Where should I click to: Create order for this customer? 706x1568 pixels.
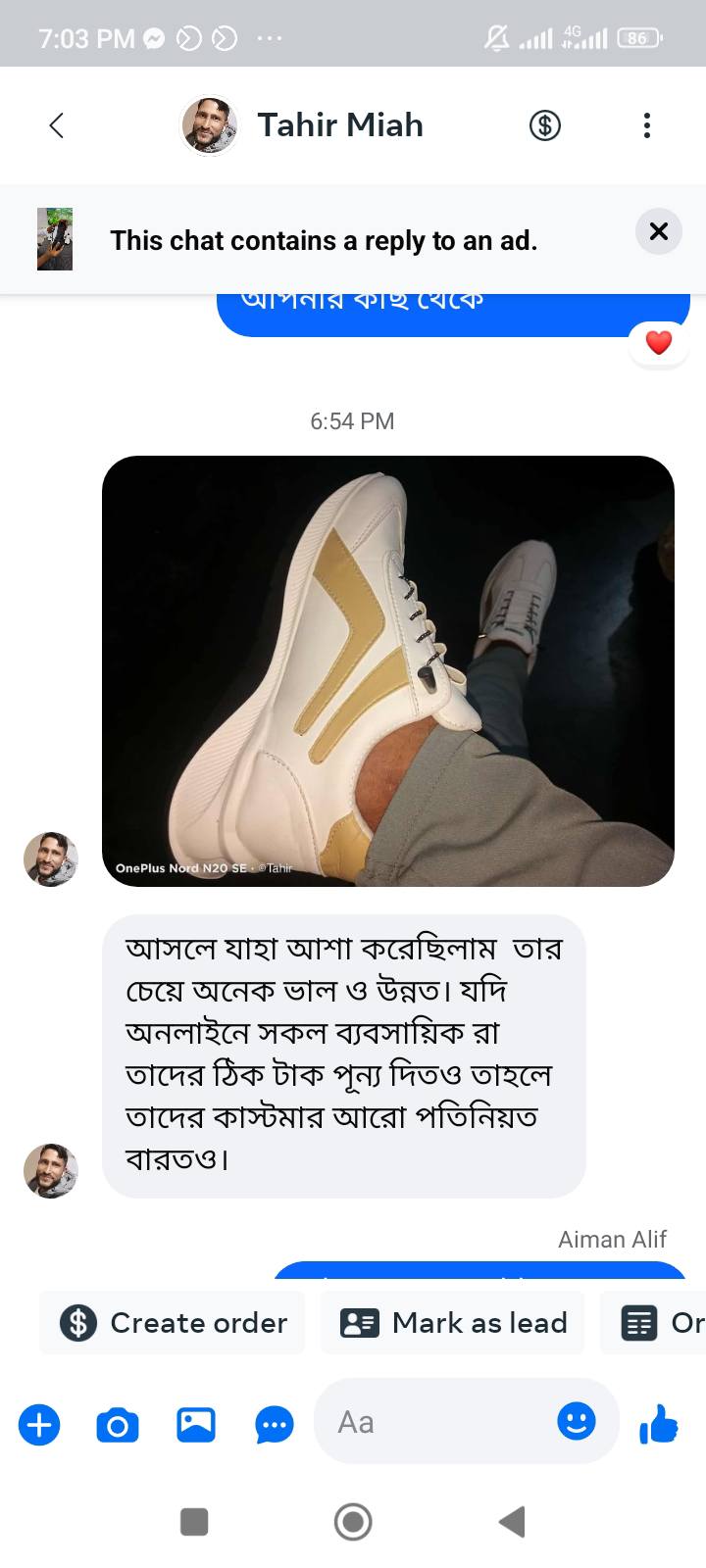(174, 1323)
